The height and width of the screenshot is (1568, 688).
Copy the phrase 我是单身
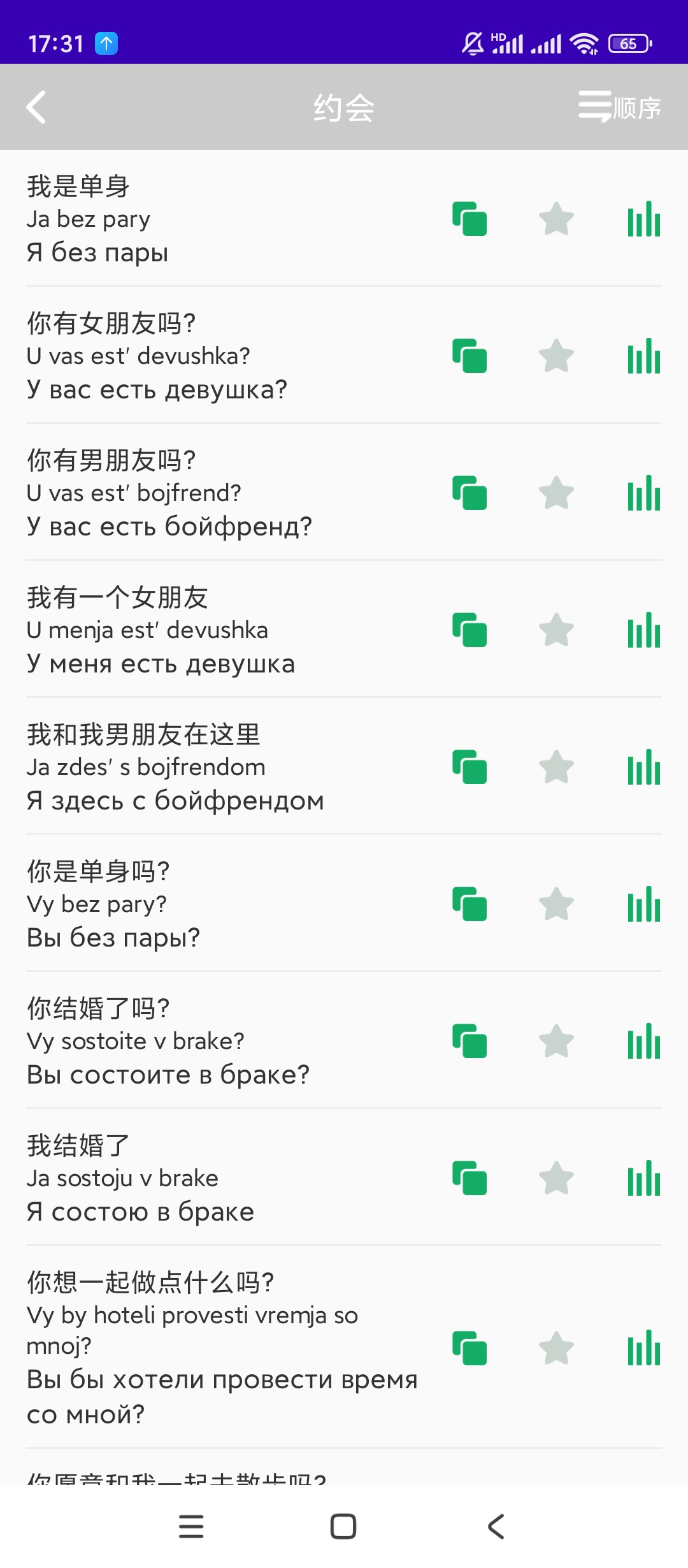coord(469,219)
